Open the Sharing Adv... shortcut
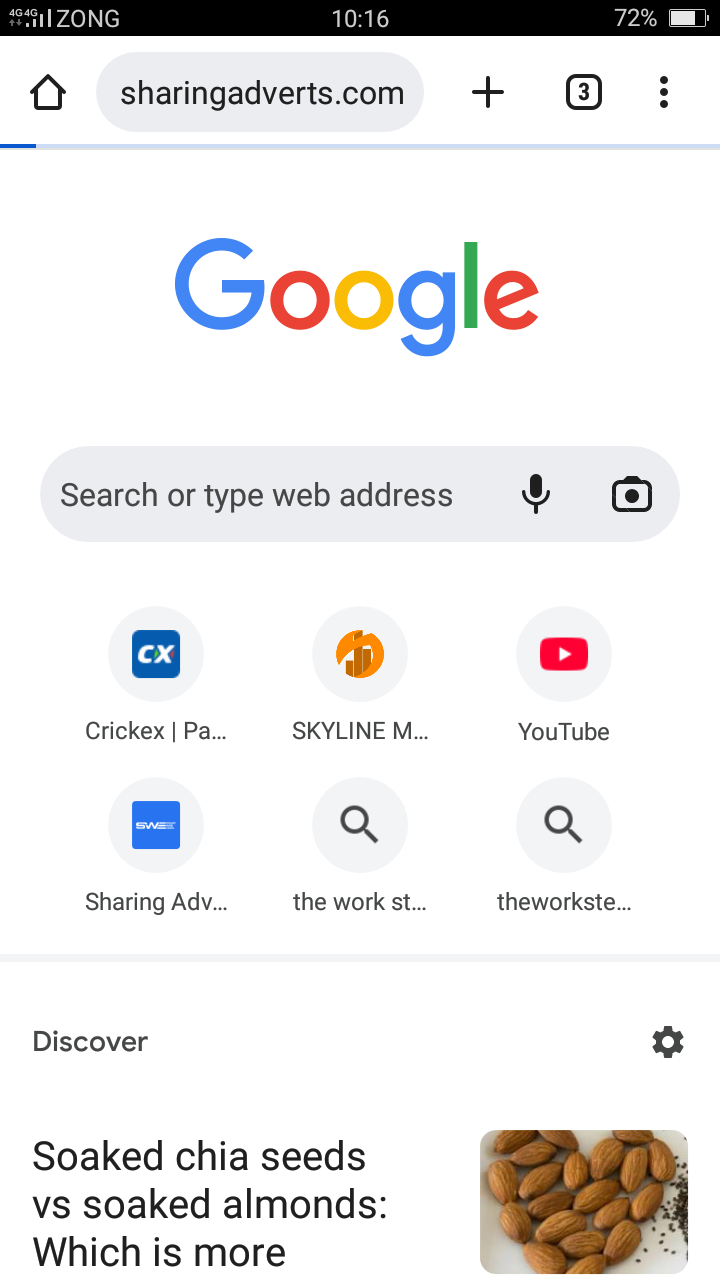Viewport: 720px width, 1280px height. pos(156,826)
